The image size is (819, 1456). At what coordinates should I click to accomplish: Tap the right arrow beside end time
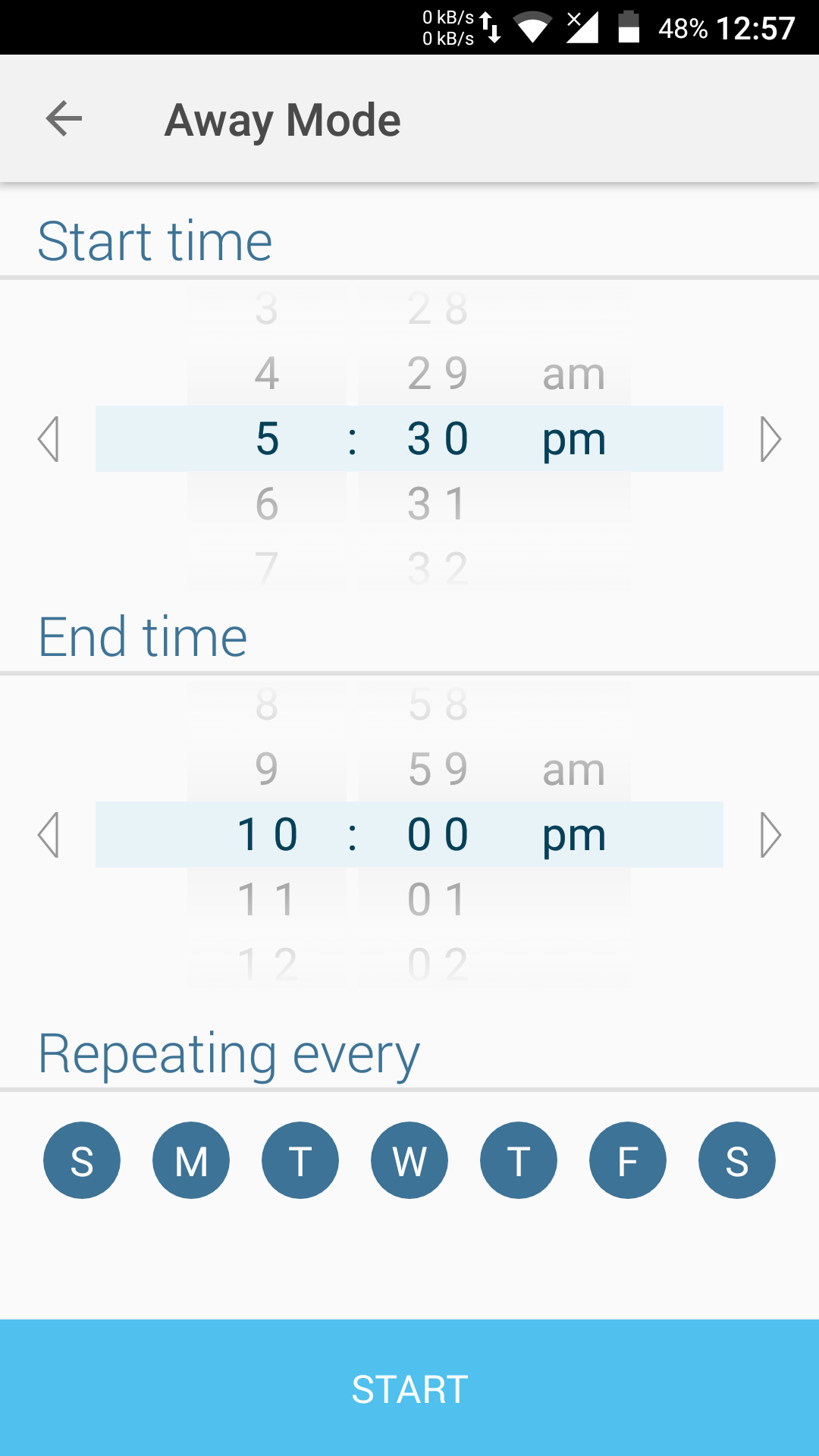(x=770, y=835)
